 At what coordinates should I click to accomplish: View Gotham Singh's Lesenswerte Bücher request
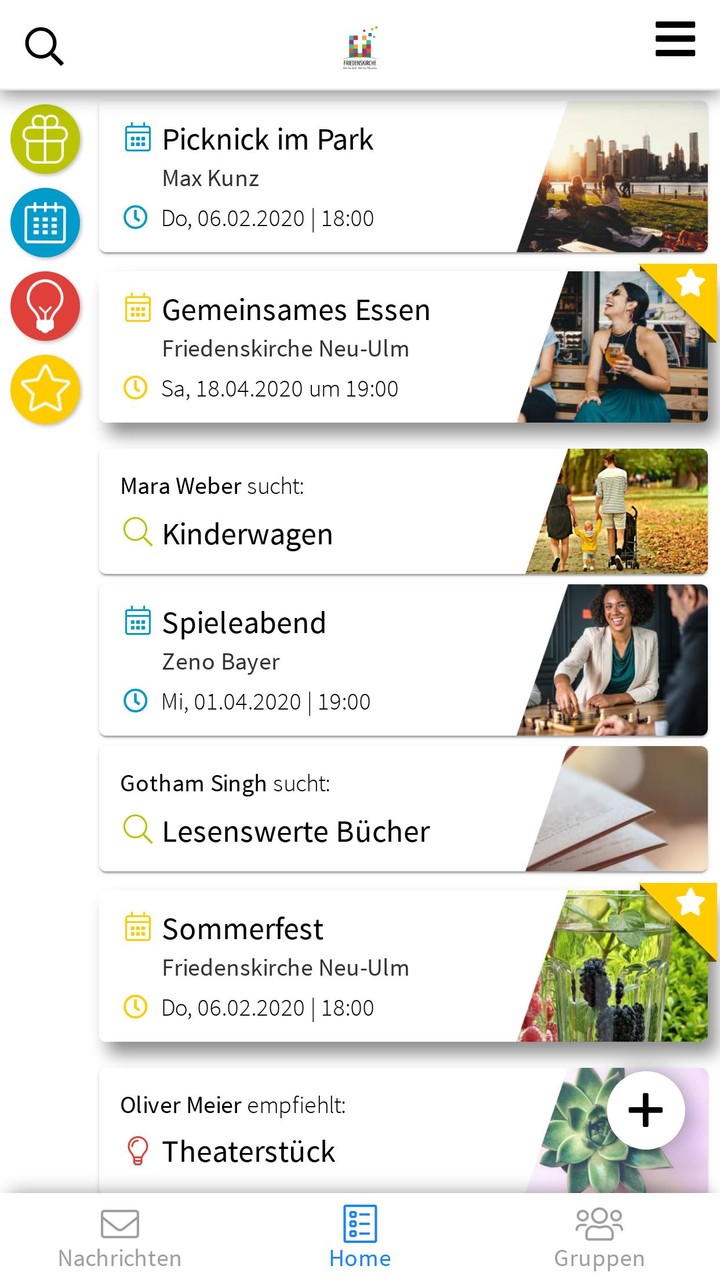point(320,808)
